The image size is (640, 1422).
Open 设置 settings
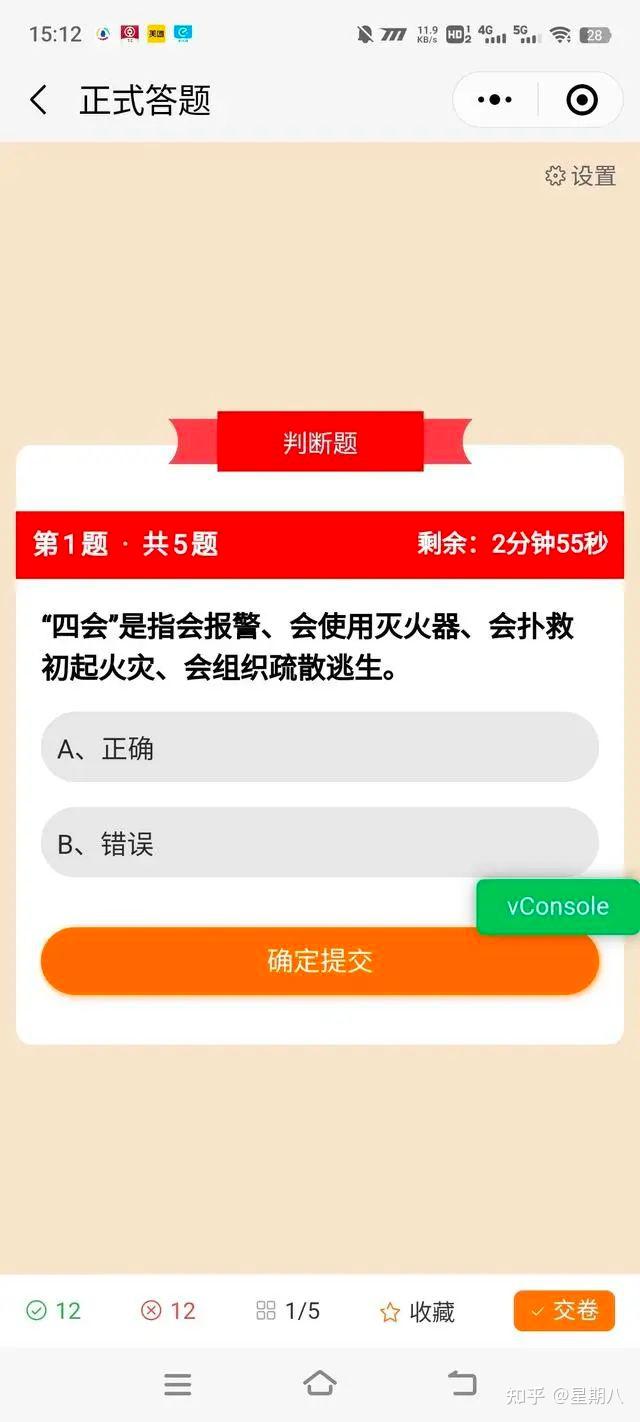pyautogui.click(x=580, y=176)
